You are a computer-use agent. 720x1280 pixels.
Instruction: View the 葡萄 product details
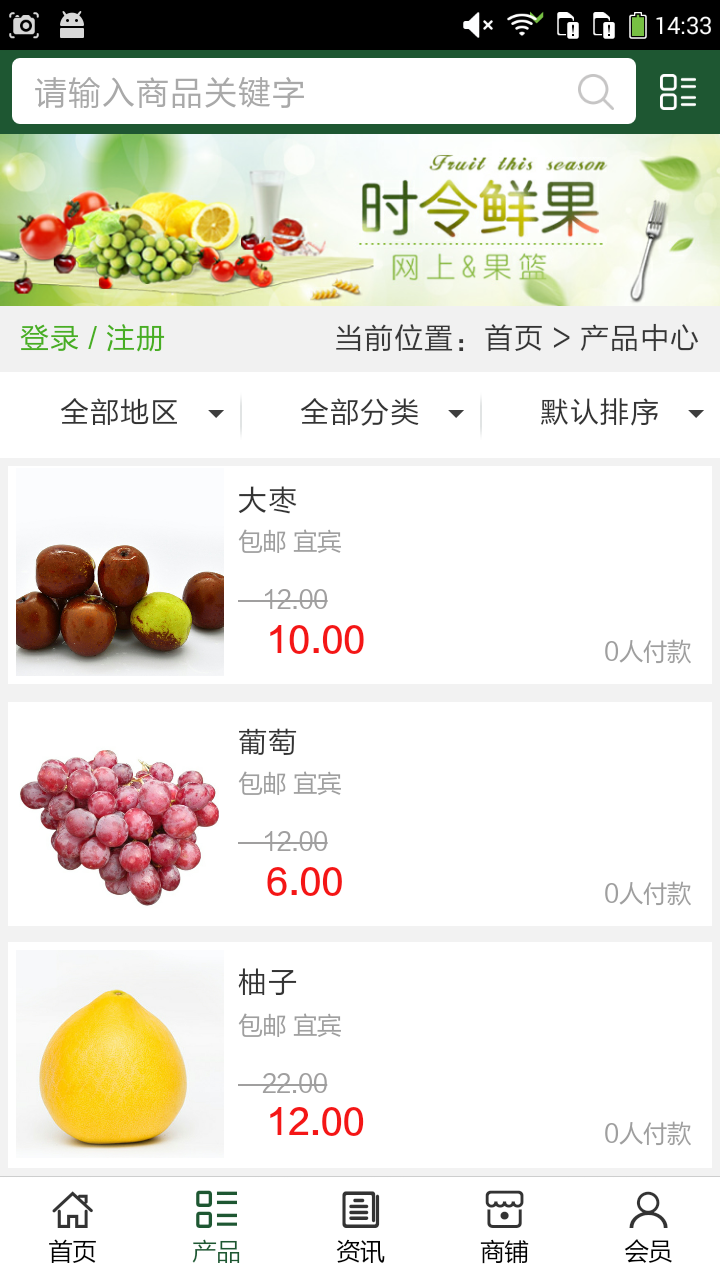360,814
